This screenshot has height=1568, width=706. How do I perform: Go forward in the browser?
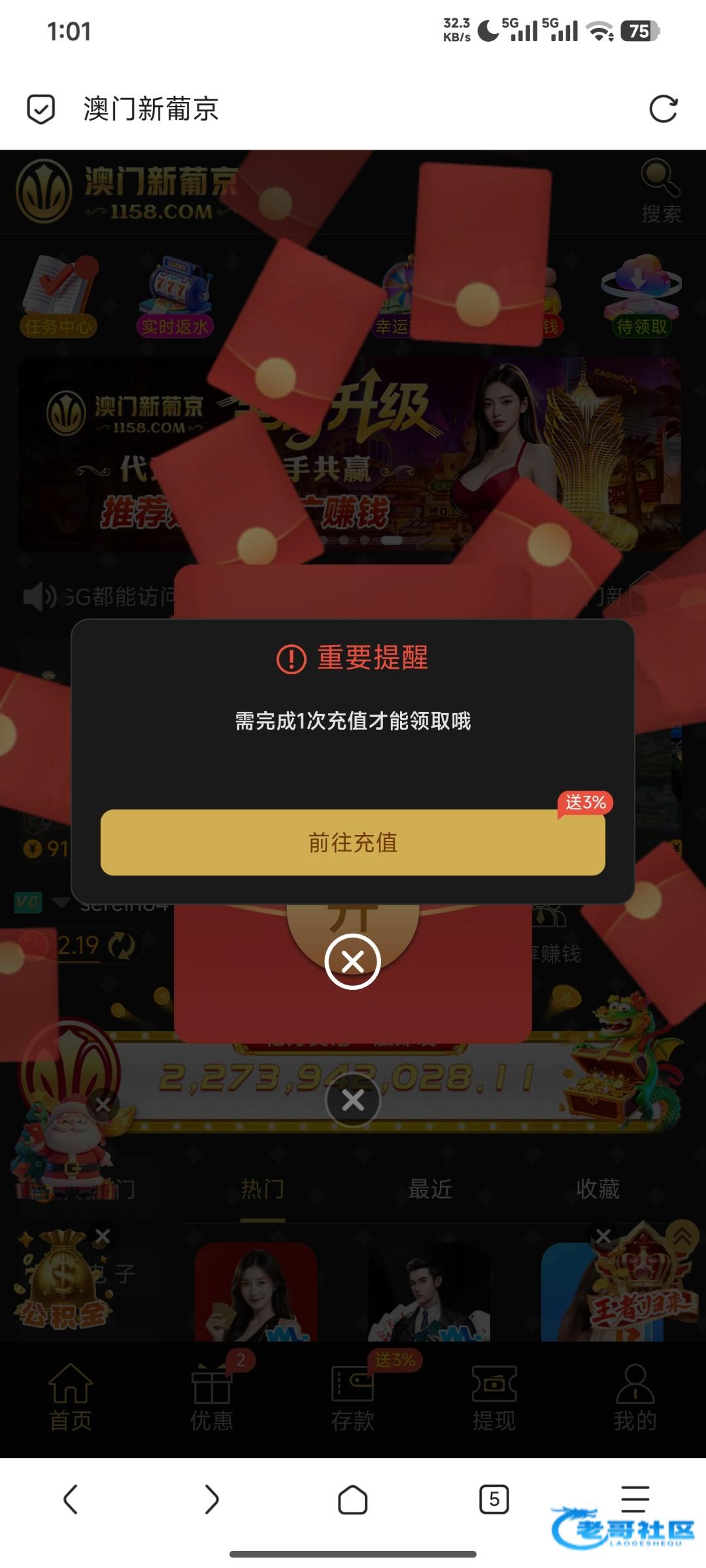pos(211,1499)
